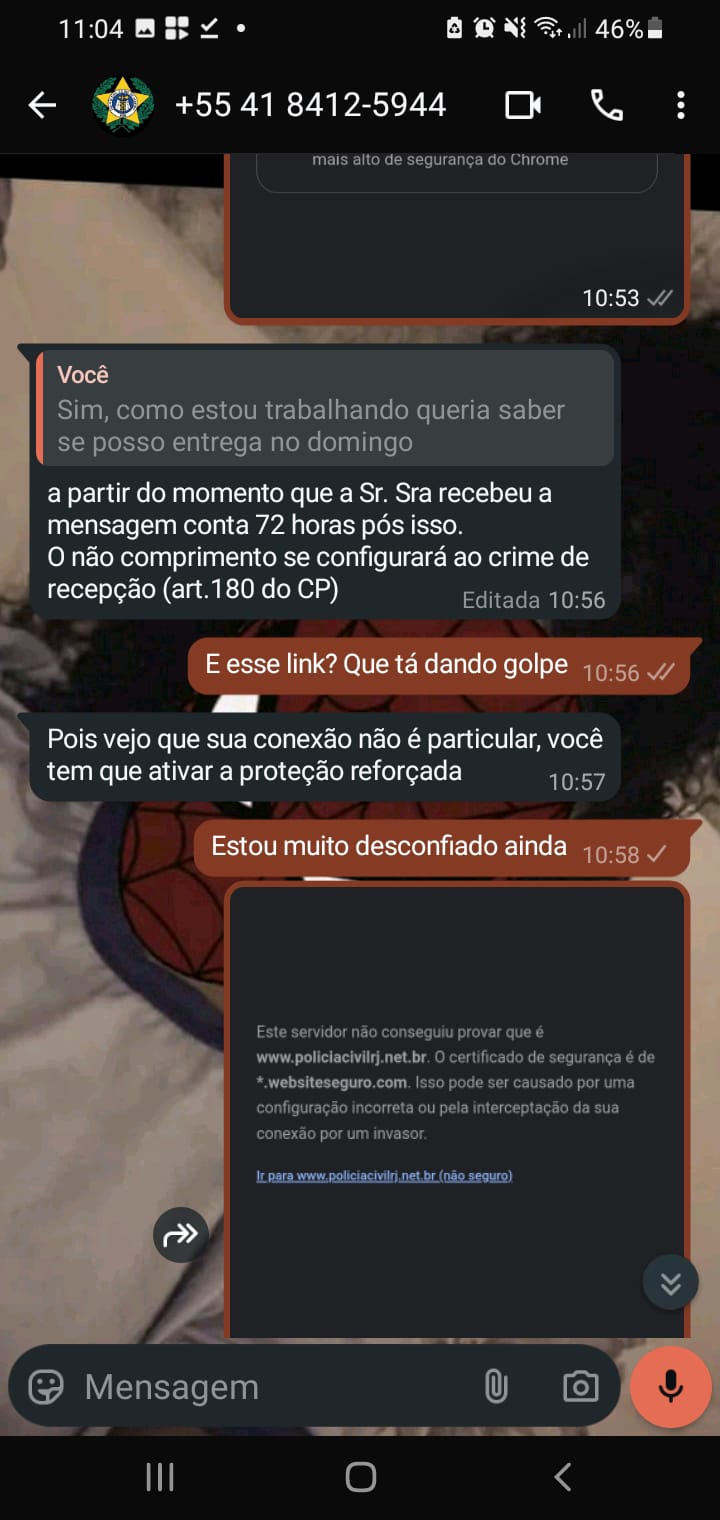Jump to the latest messages

tap(670, 1282)
